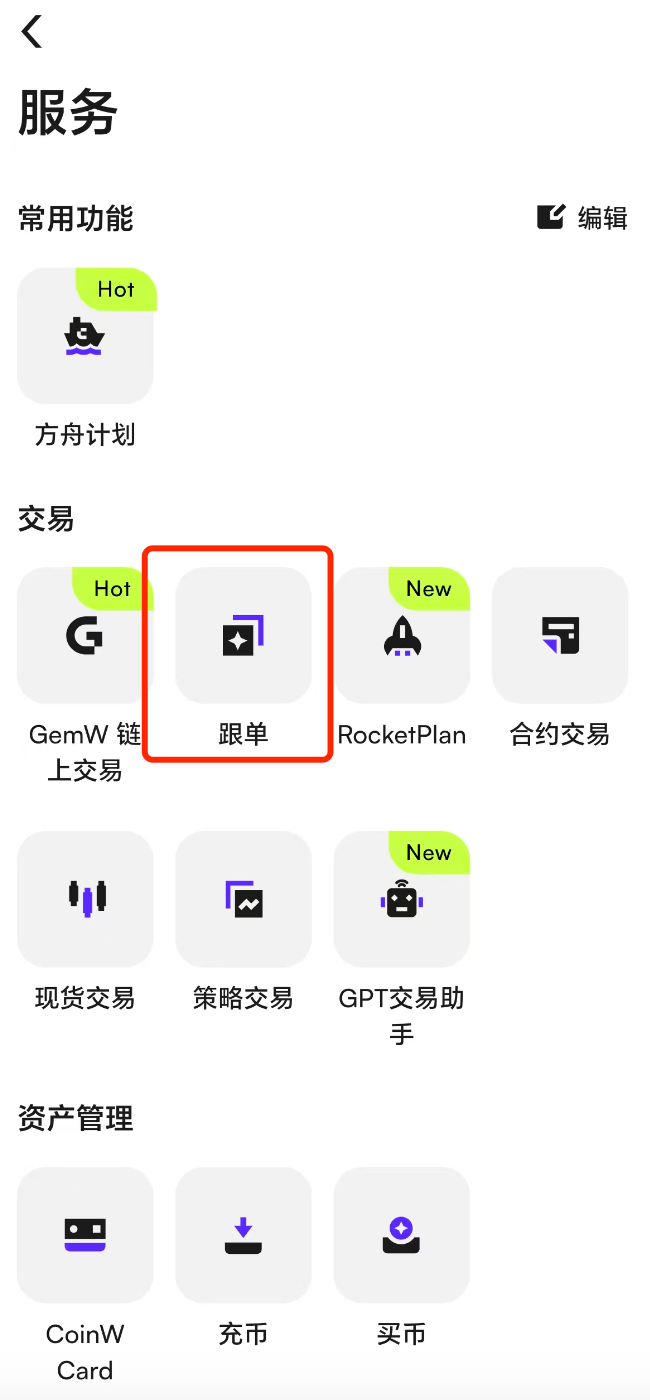Open the 跟单 copy trading service
The image size is (650, 1400).
243,636
